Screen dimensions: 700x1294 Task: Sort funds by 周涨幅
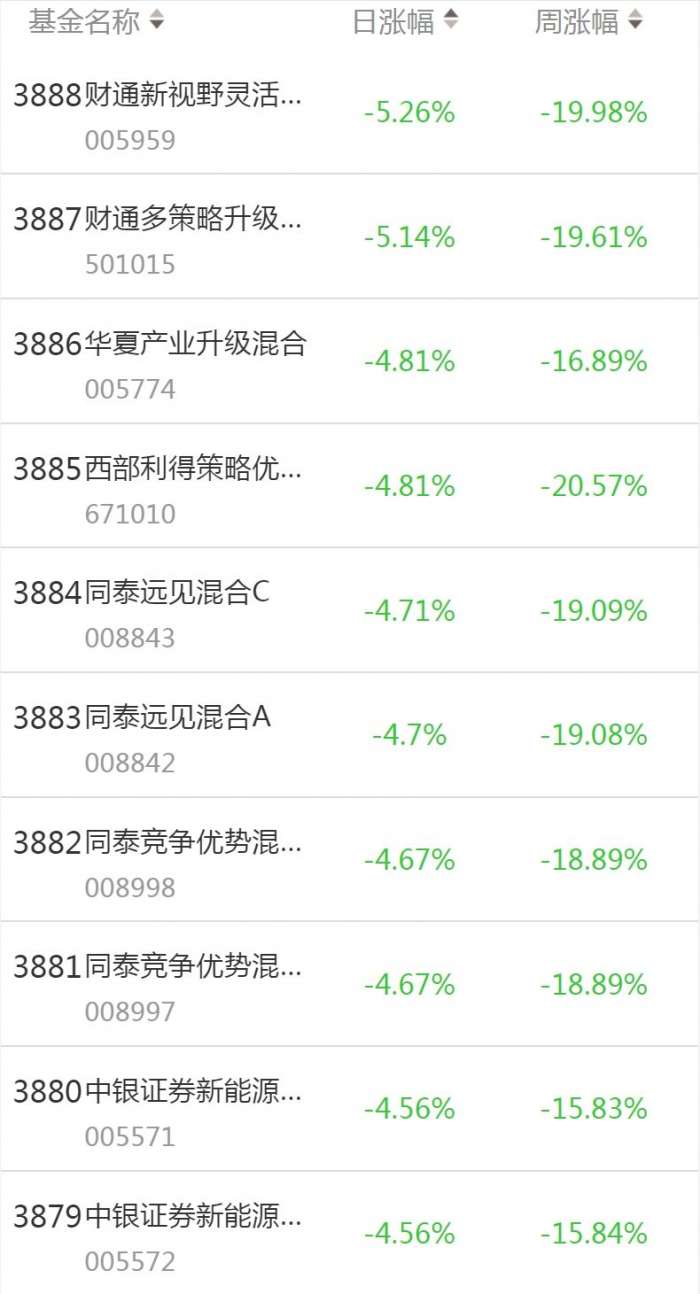[589, 21]
